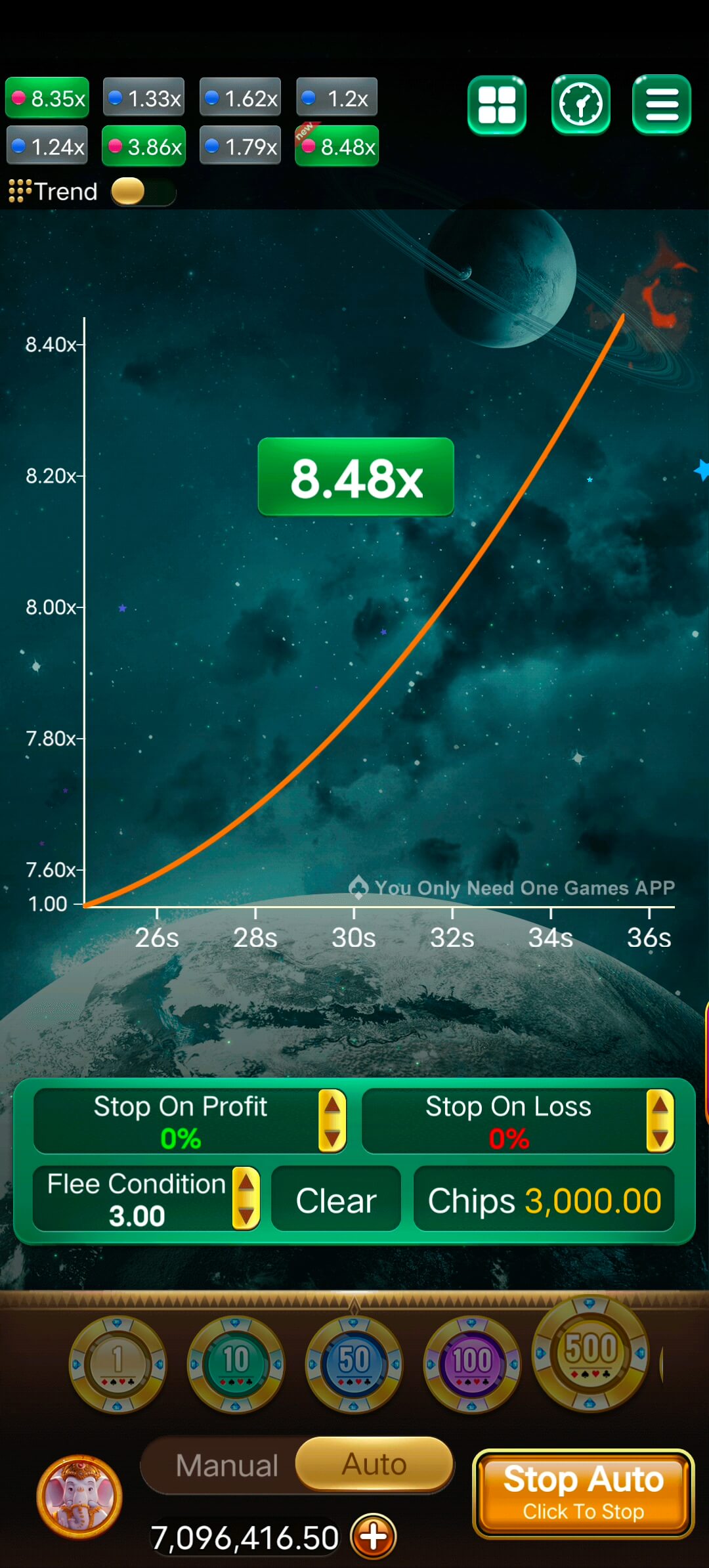
Task: Open the 3.86x round result
Action: pos(144,146)
